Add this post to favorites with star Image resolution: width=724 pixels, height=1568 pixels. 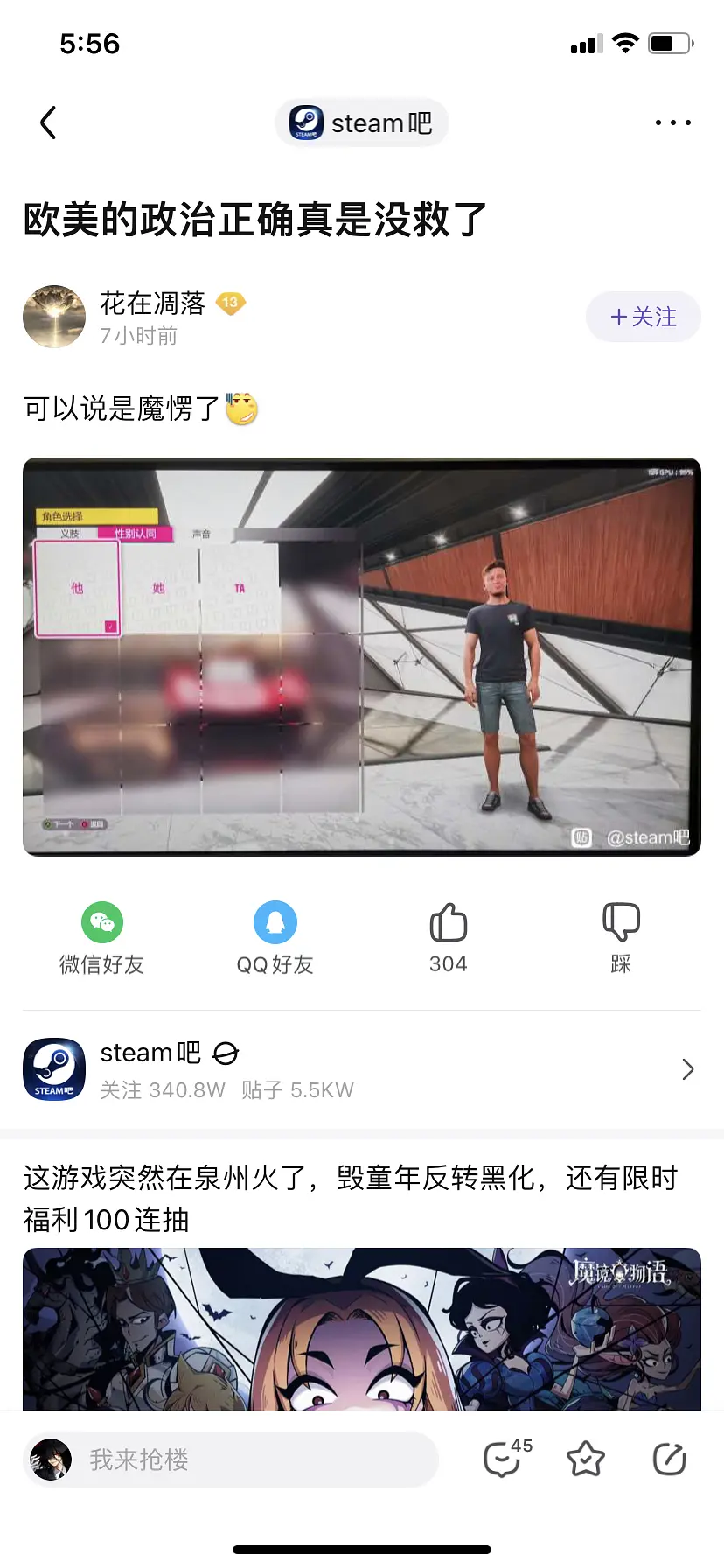(585, 1459)
